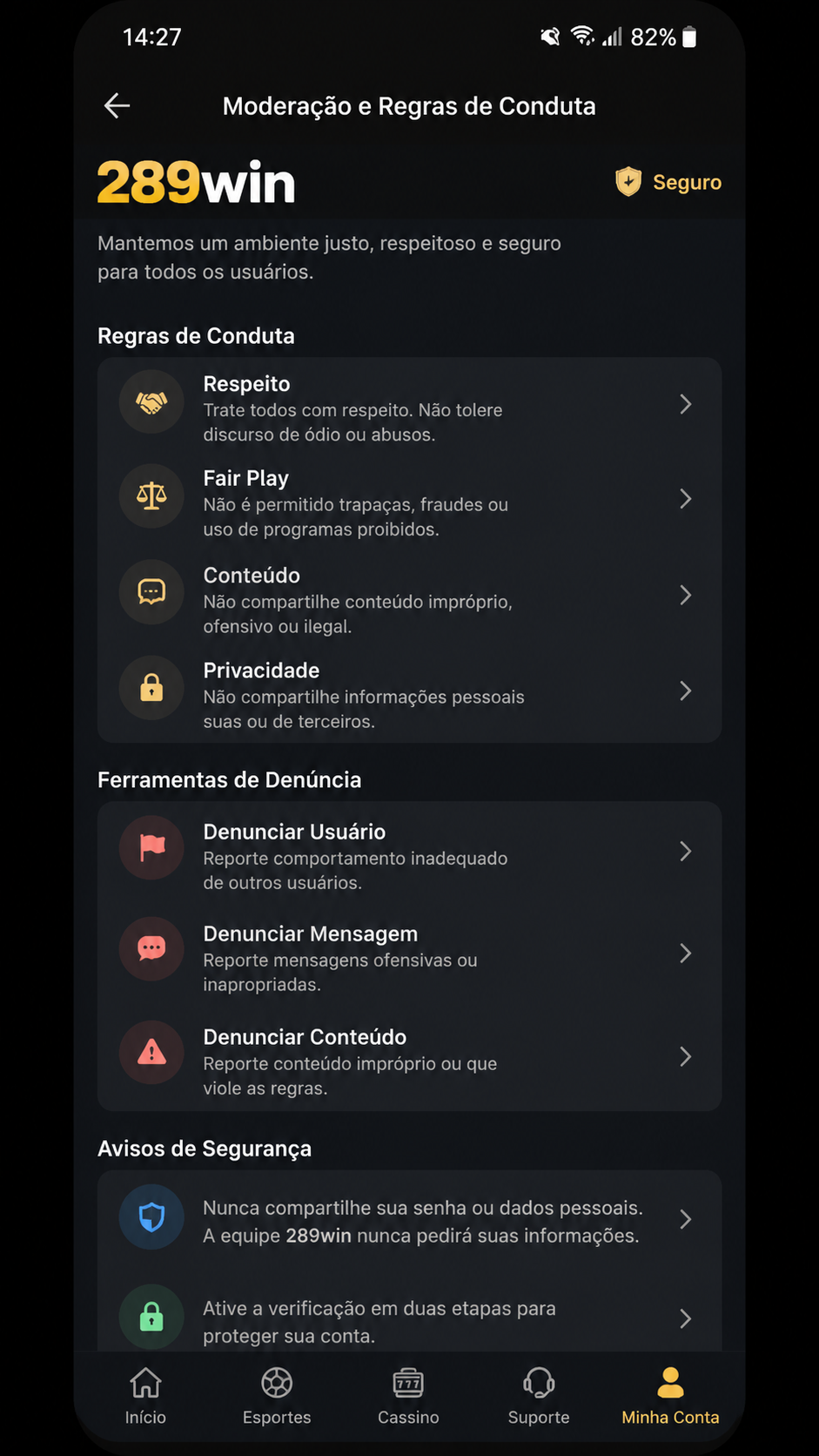Switch to the Esportes tab

pos(277,1395)
